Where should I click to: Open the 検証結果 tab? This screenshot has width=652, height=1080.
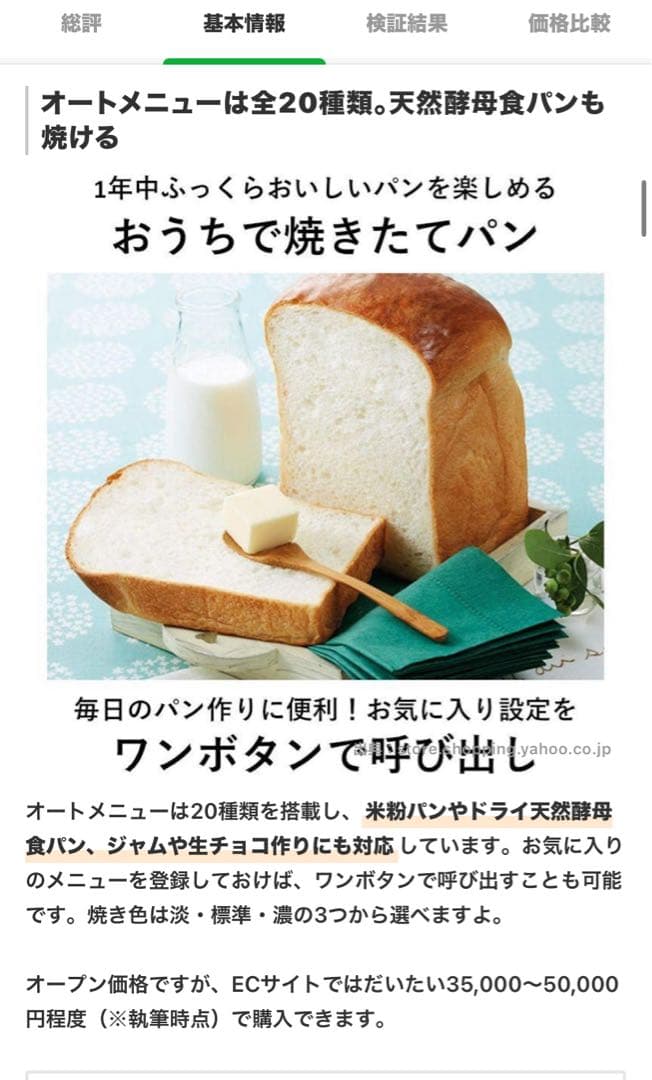406,25
